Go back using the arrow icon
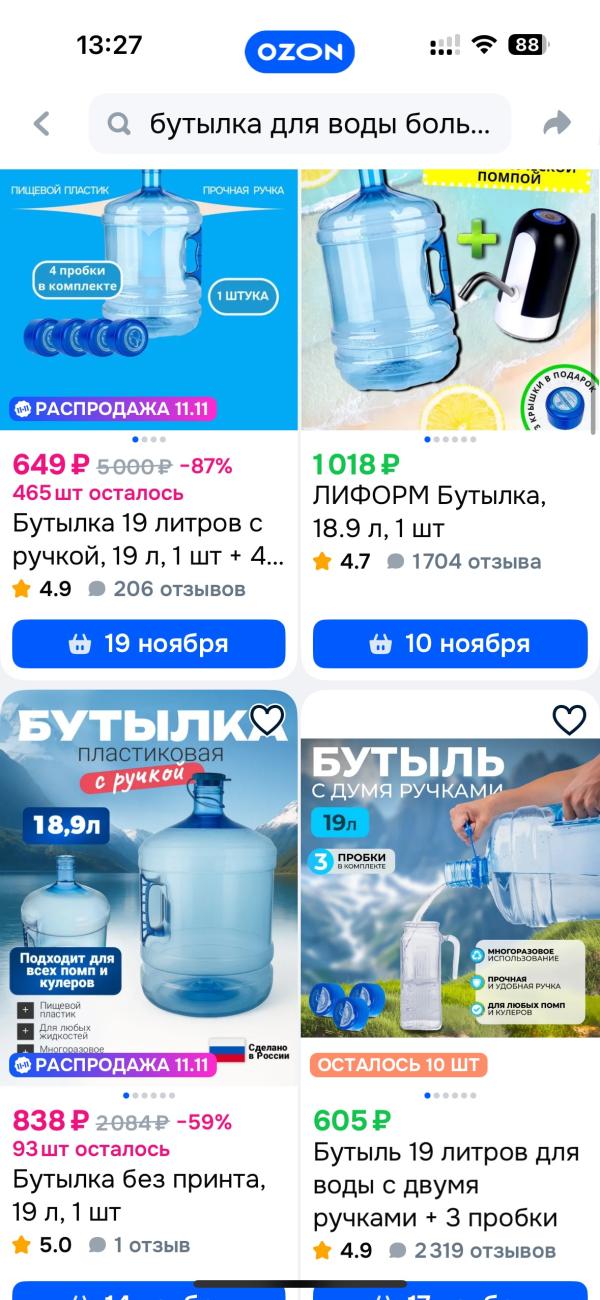 coord(41,124)
